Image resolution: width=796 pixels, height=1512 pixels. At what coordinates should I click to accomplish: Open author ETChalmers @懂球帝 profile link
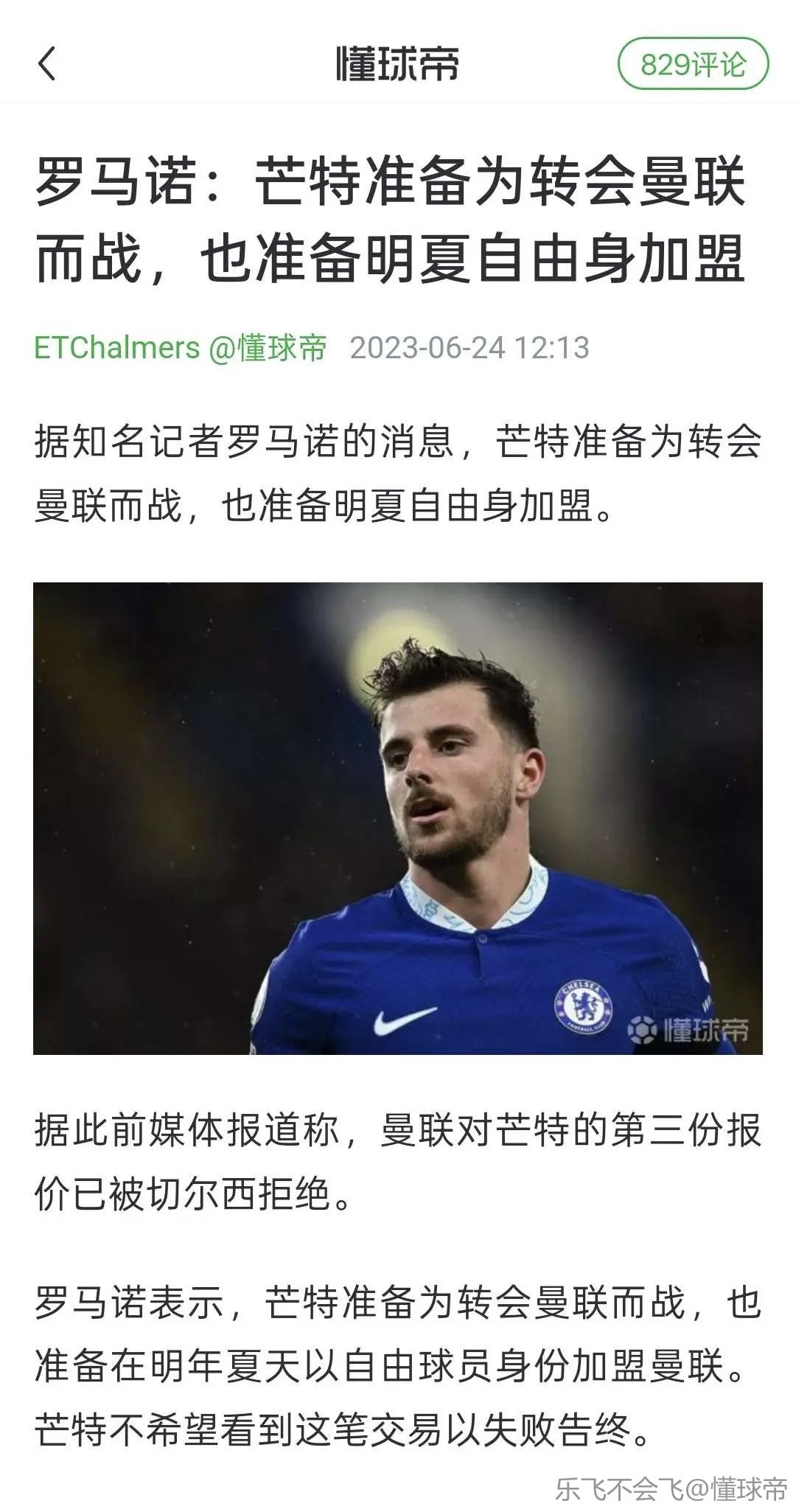[x=181, y=348]
